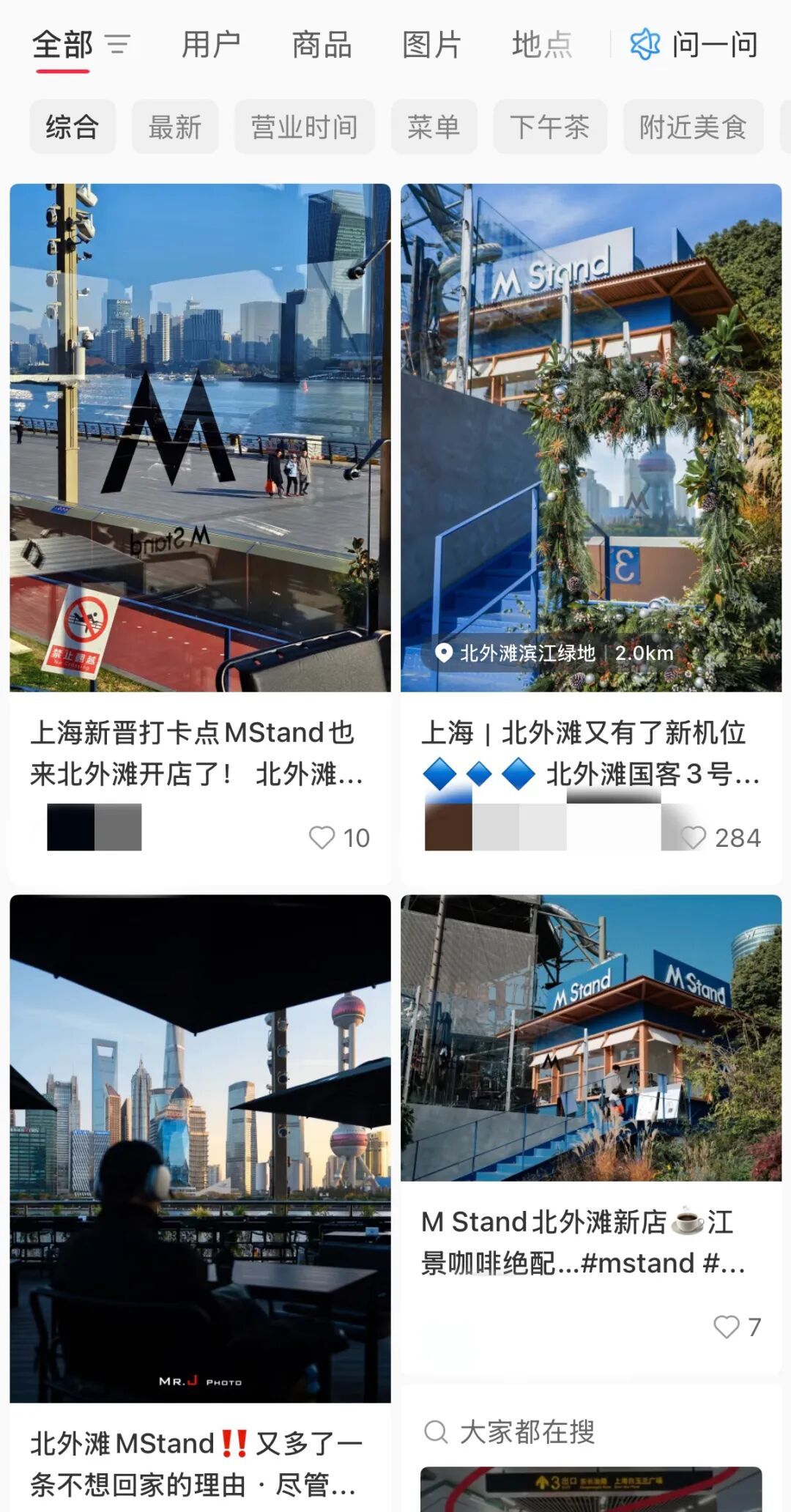Apply the 下午茶 filter chip
Screen dimensions: 791x1512
[x=550, y=127]
